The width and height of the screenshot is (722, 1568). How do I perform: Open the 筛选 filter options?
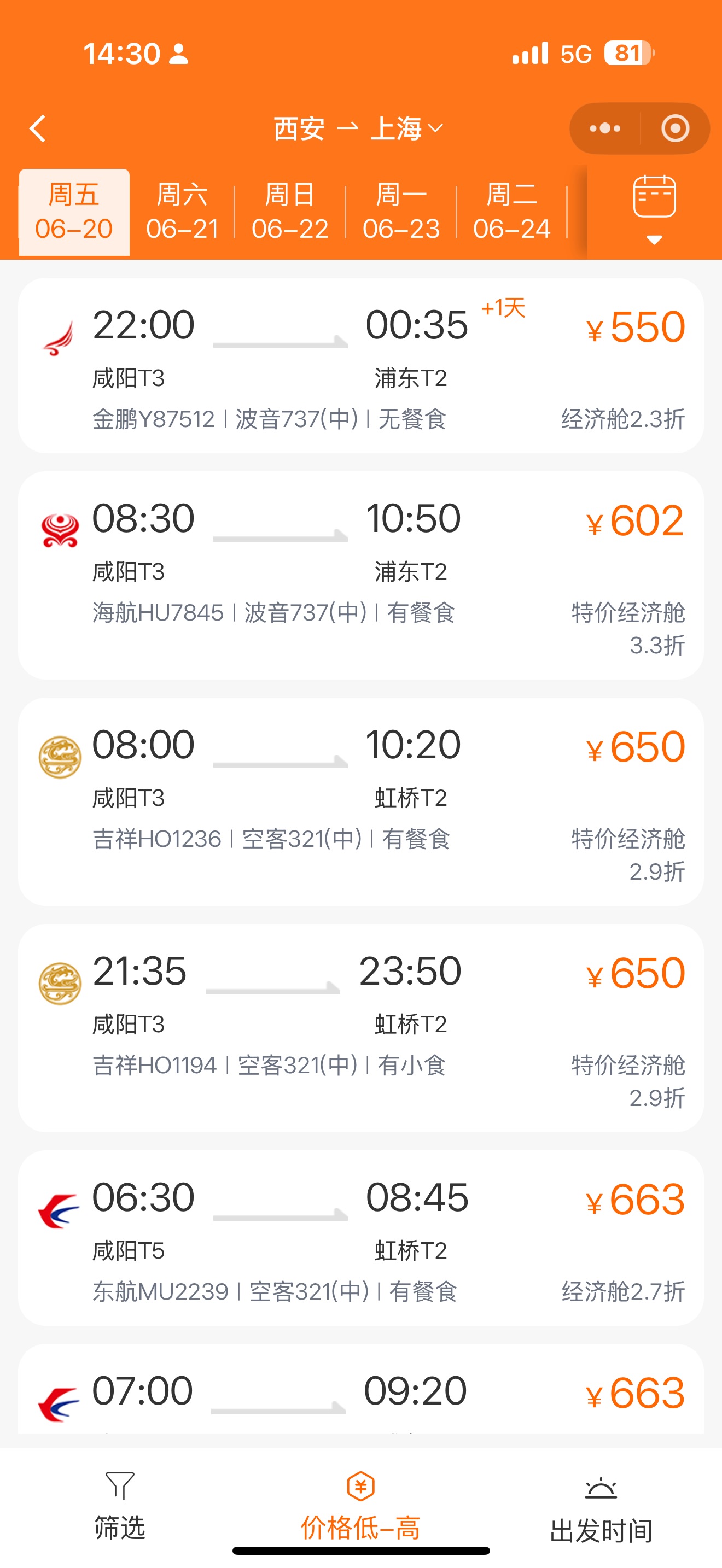(x=120, y=1506)
